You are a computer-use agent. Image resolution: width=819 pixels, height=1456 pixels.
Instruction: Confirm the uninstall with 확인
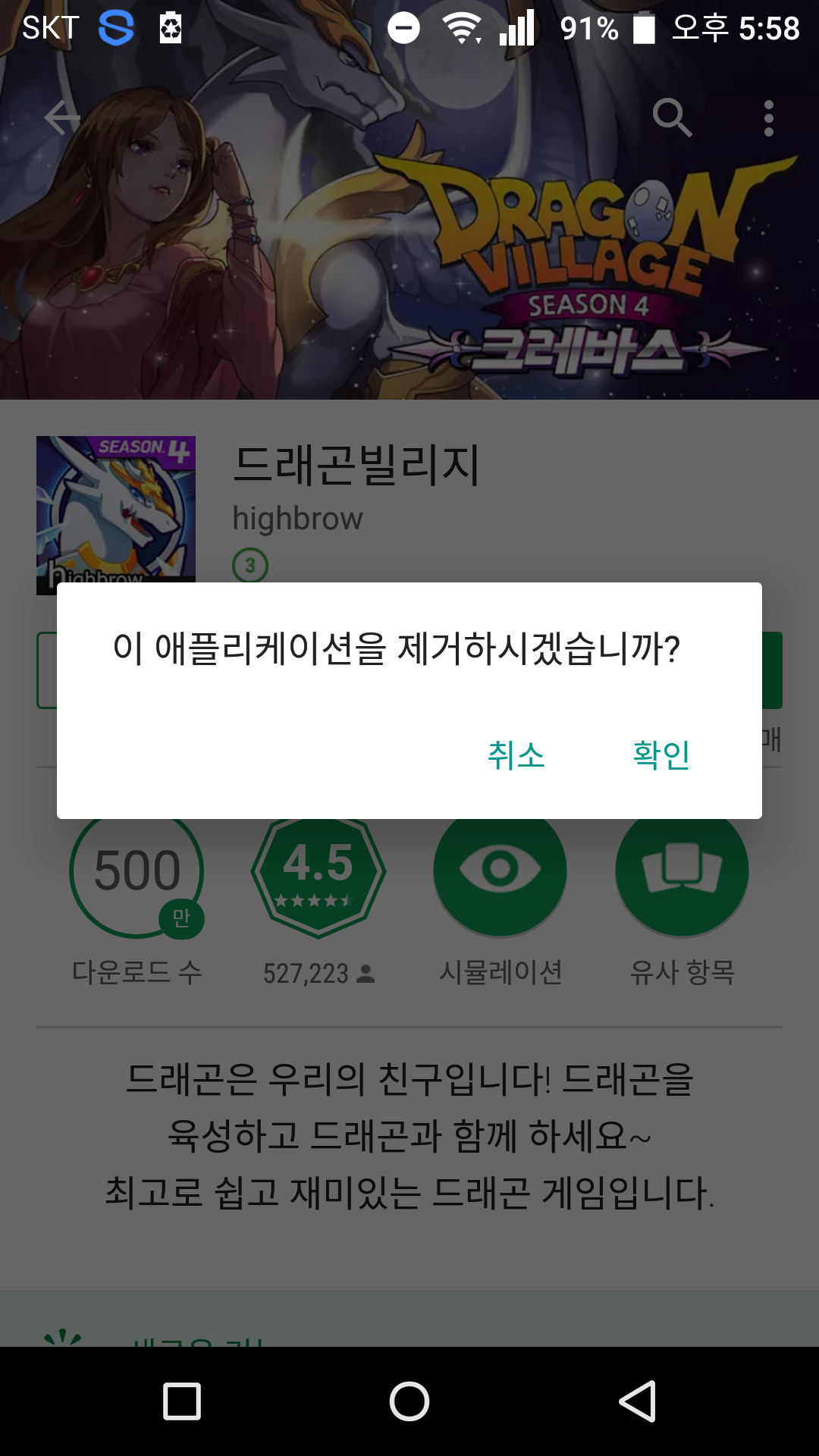pyautogui.click(x=661, y=755)
